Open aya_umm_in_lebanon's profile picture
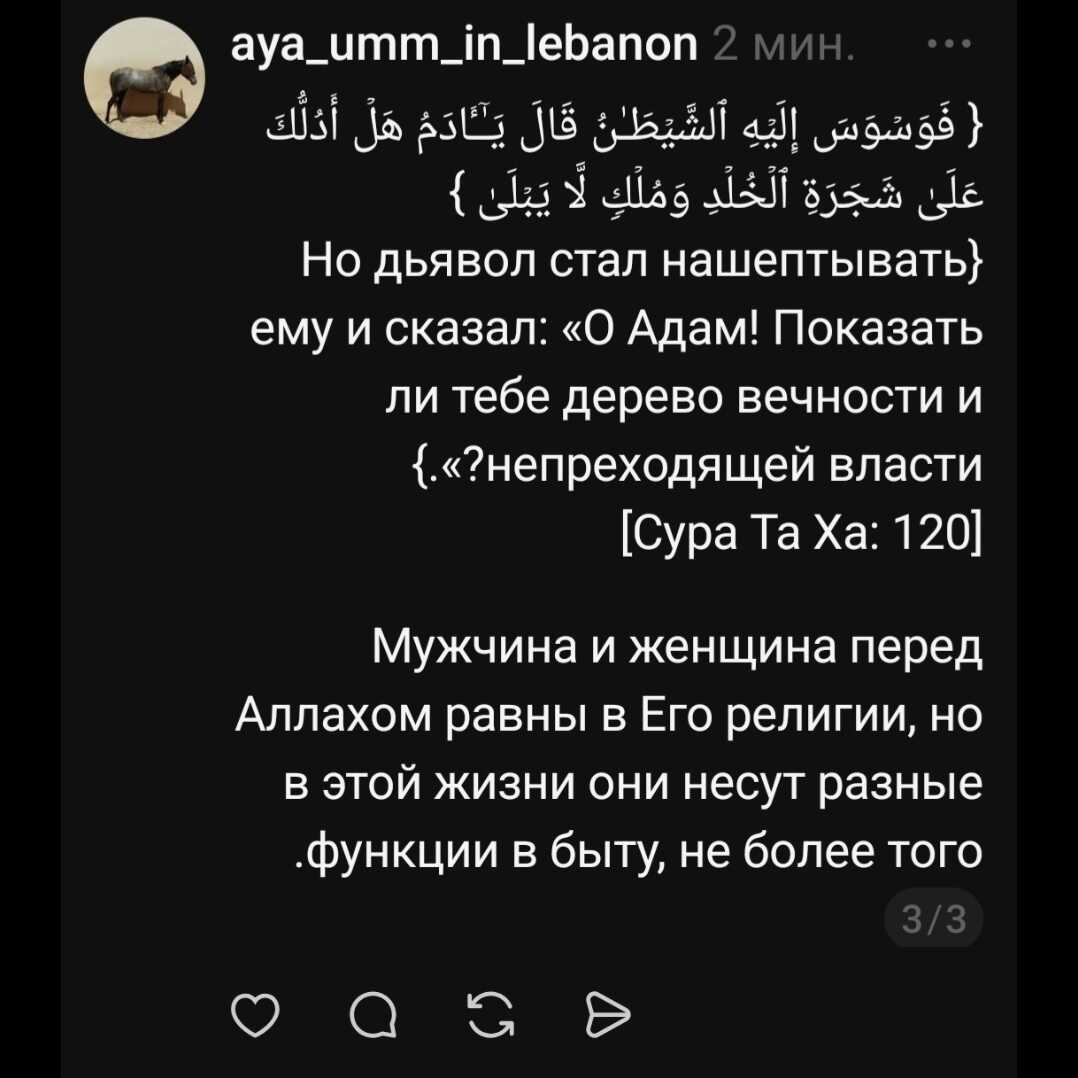 click(145, 80)
